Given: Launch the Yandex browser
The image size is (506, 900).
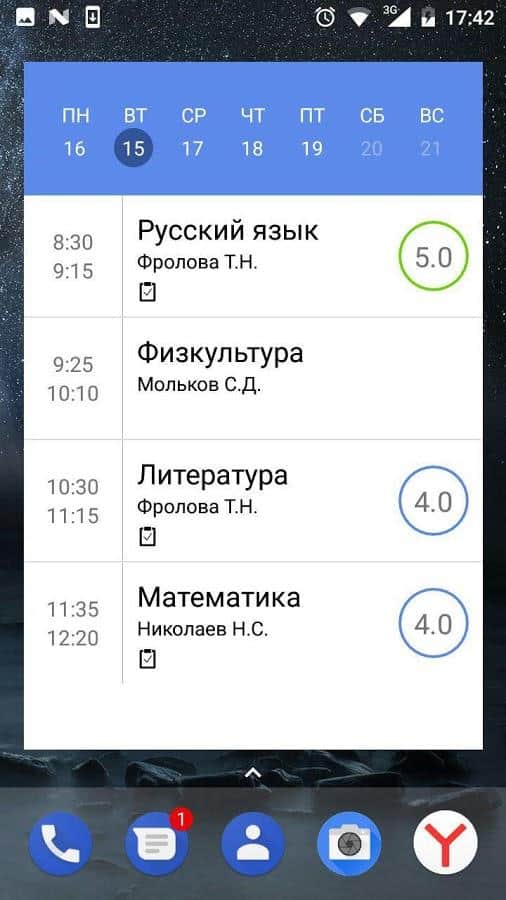Looking at the screenshot, I should [445, 843].
